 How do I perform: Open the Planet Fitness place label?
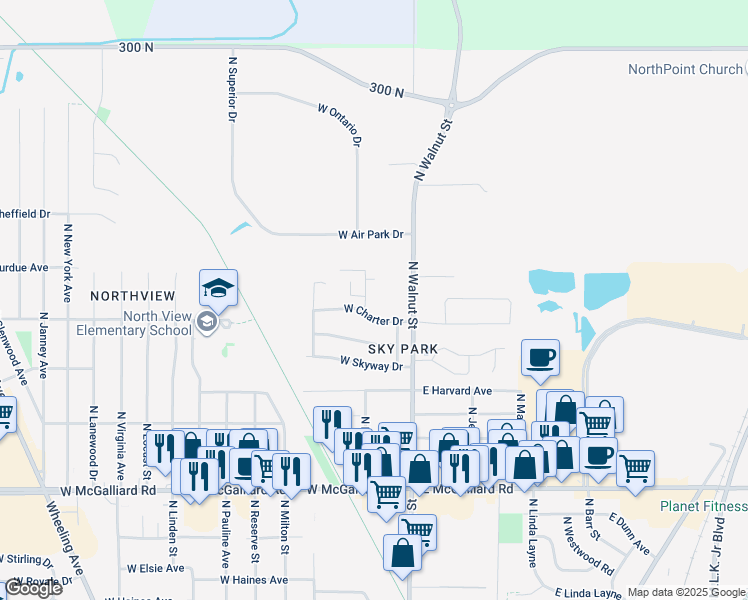[704, 506]
